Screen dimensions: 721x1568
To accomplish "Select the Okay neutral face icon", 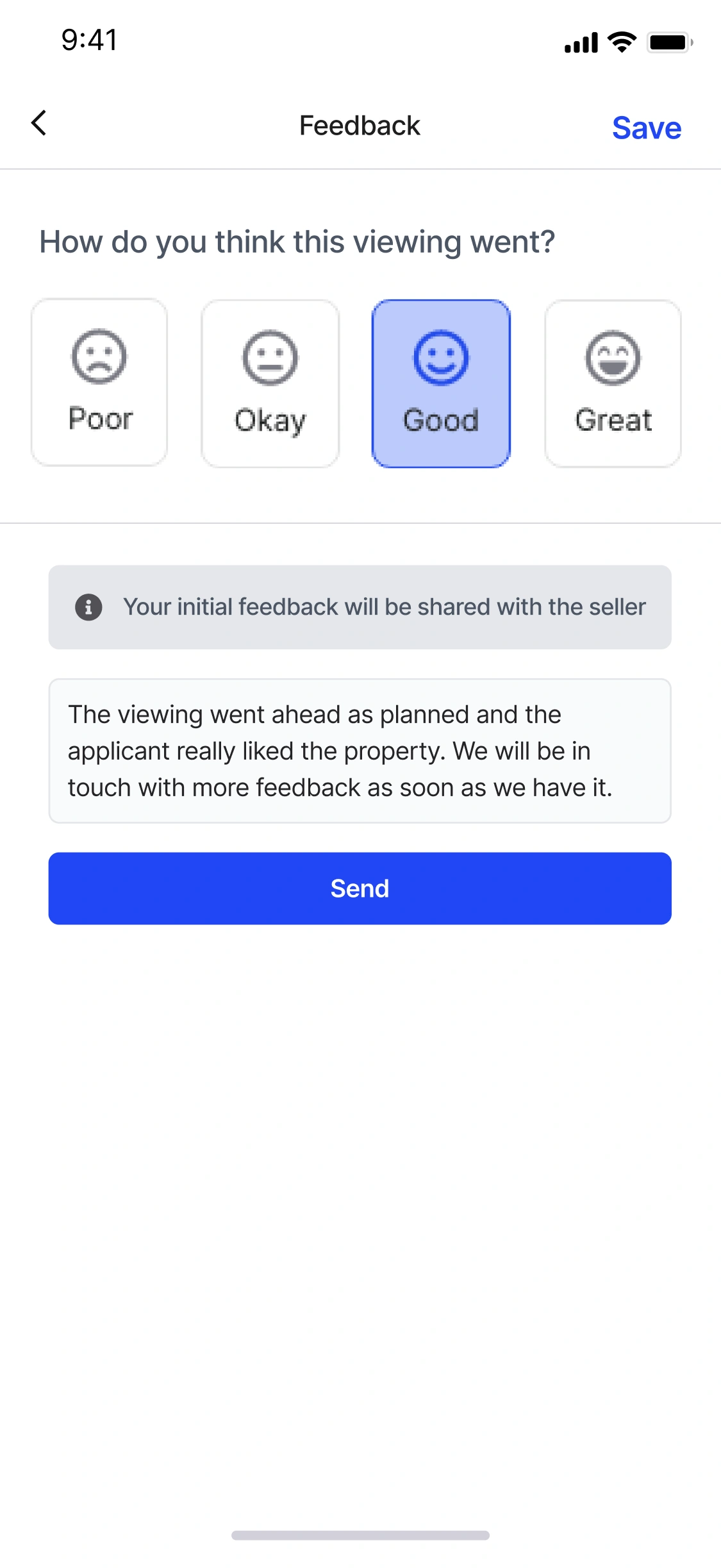I will [x=270, y=358].
